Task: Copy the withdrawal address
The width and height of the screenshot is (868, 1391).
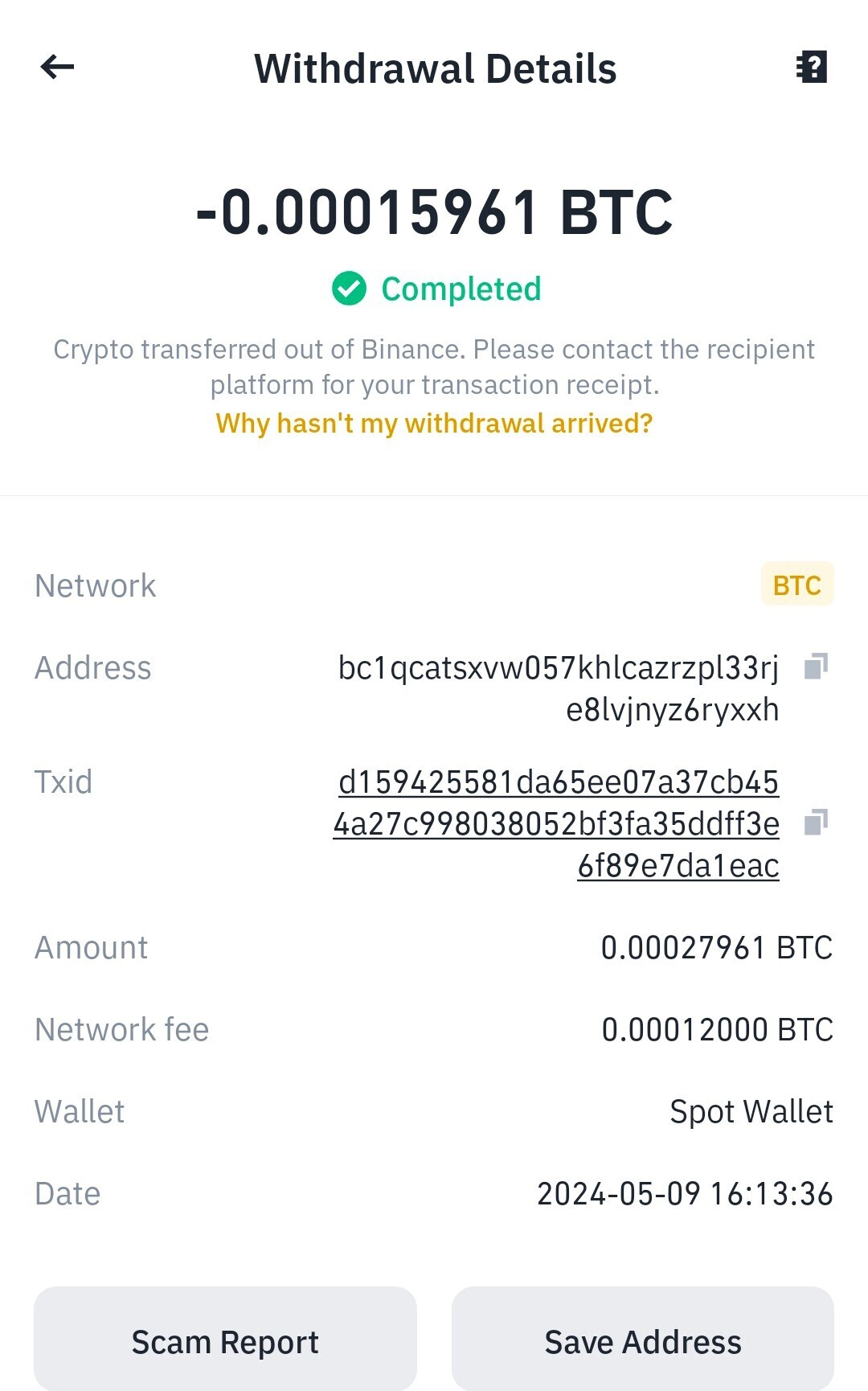Action: point(816,667)
